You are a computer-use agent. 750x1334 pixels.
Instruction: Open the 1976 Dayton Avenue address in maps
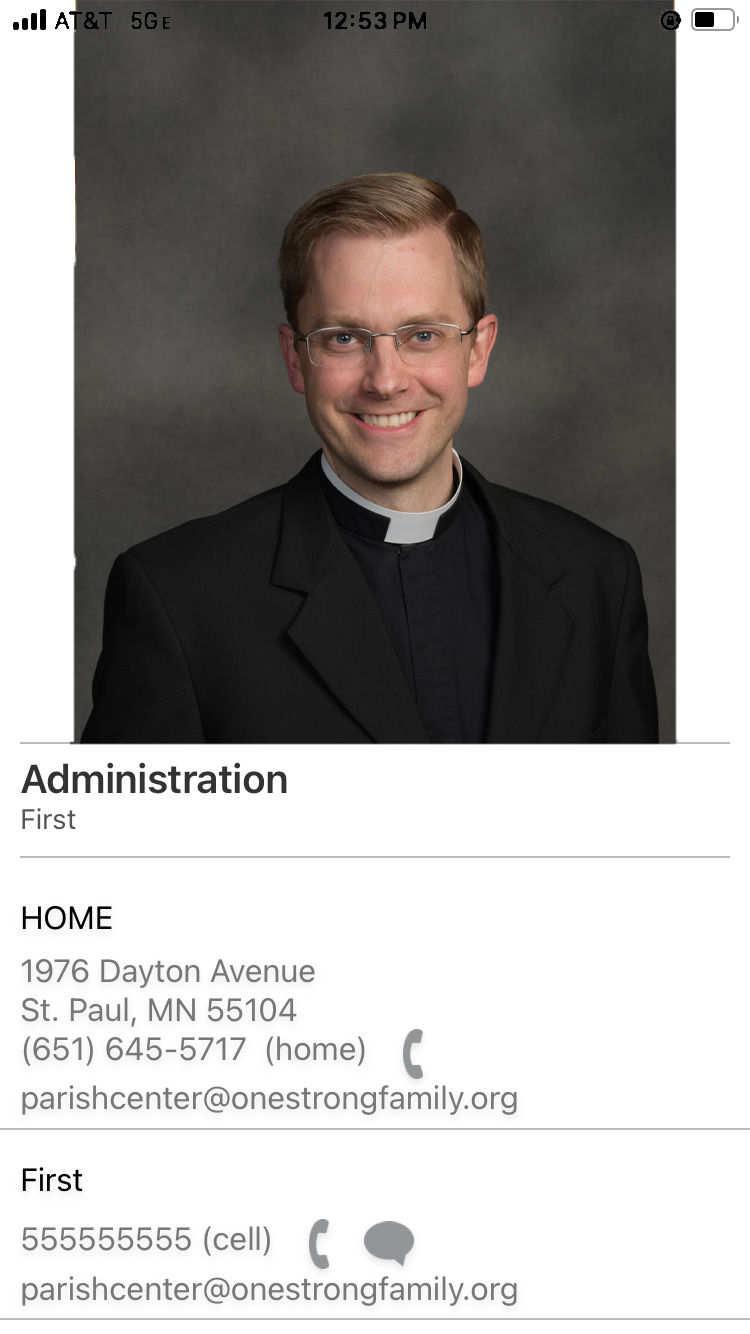[168, 990]
